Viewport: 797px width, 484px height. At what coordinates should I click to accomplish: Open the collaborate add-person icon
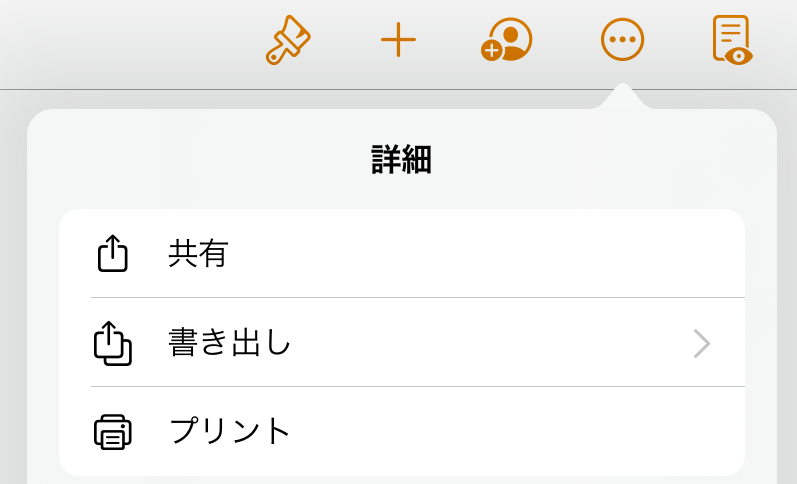[506, 41]
